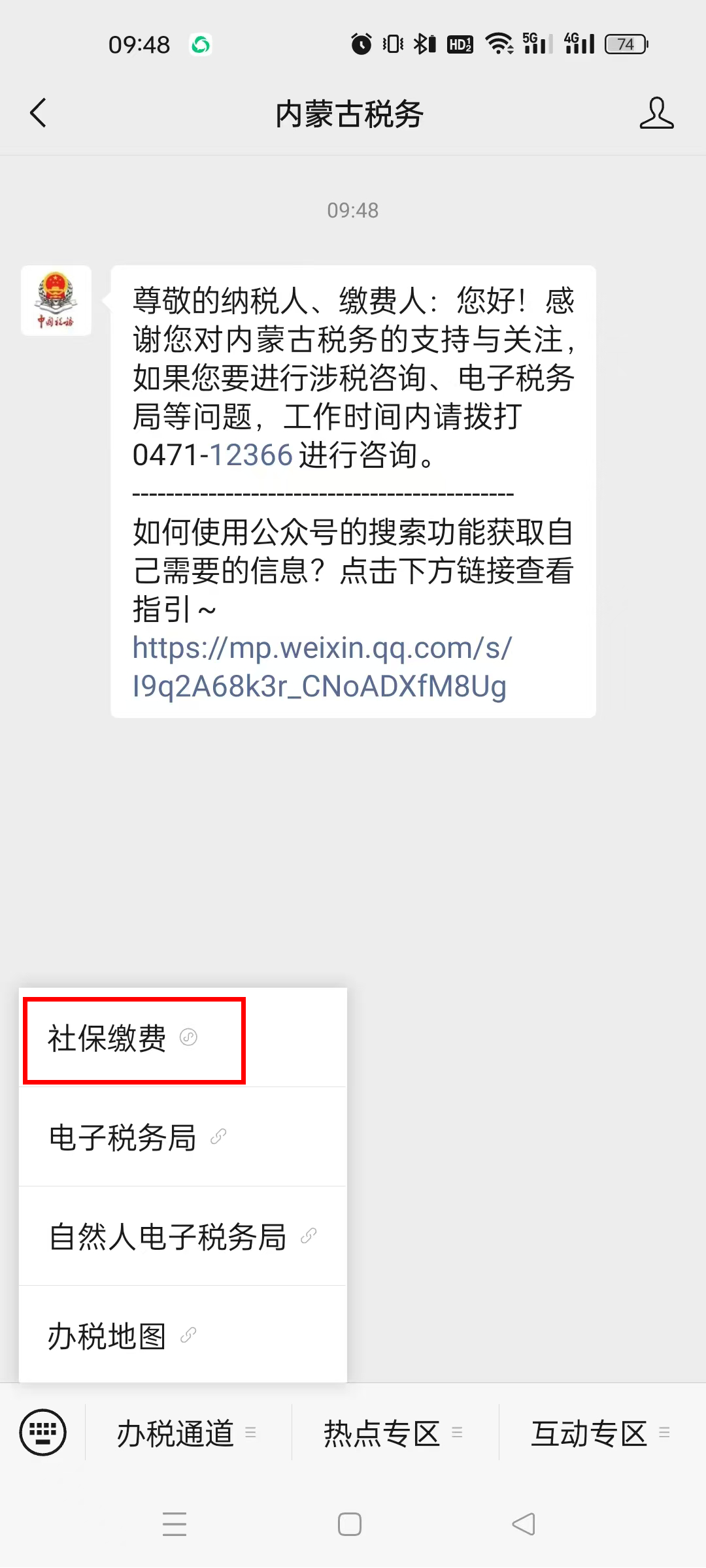Open 自然人电子税务局 menu item

pos(182,1236)
